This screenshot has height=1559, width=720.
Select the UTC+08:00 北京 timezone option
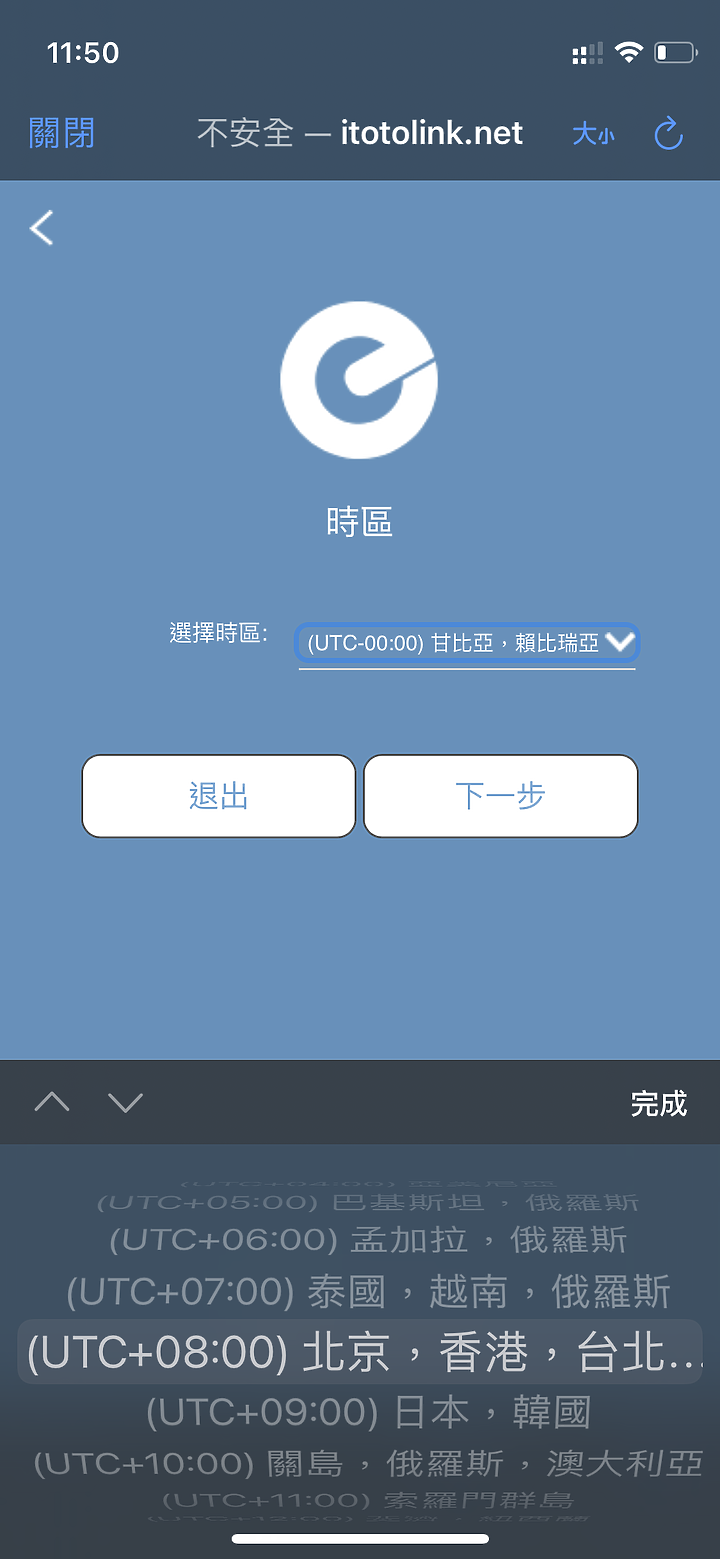pos(360,1351)
